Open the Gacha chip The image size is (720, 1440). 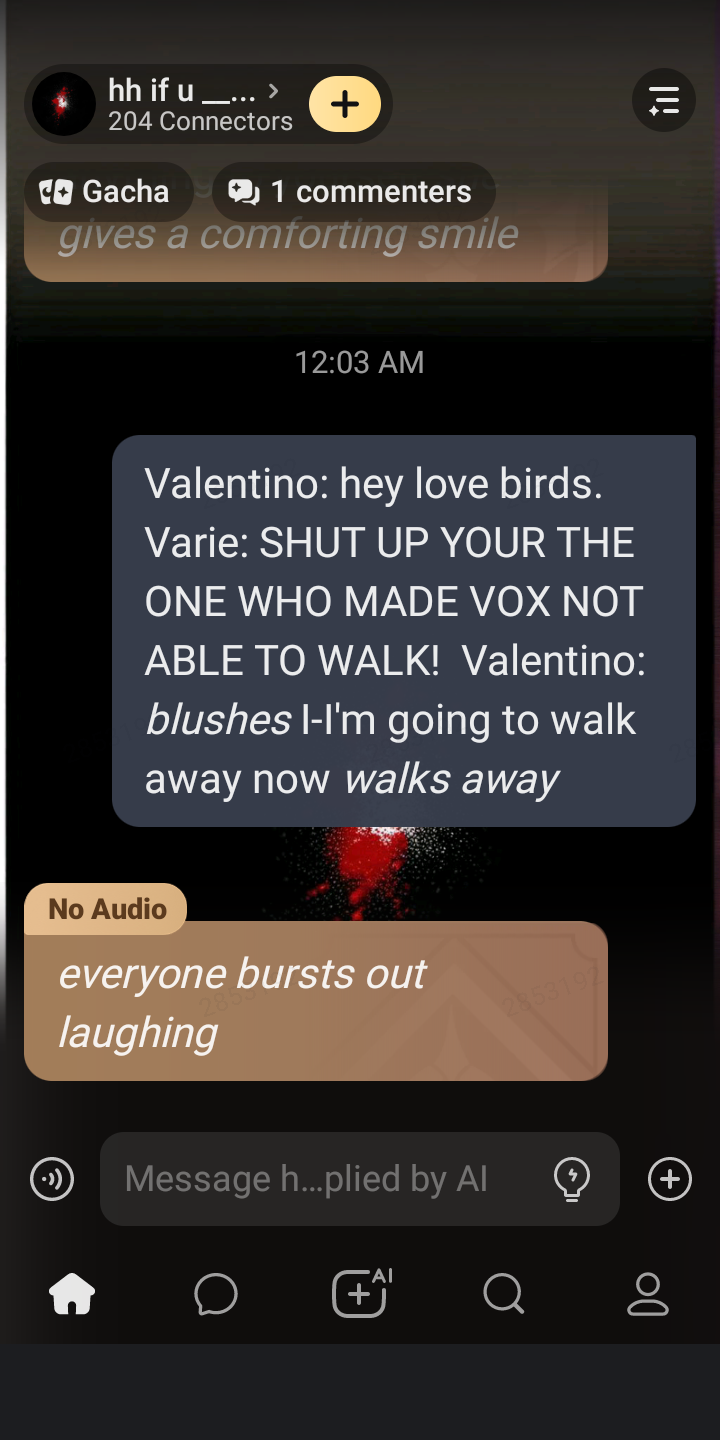[x=105, y=191]
